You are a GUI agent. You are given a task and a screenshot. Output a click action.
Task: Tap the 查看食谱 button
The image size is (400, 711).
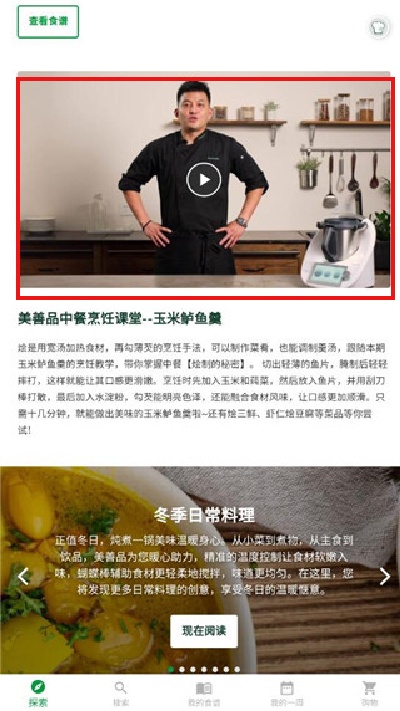pyautogui.click(x=48, y=21)
